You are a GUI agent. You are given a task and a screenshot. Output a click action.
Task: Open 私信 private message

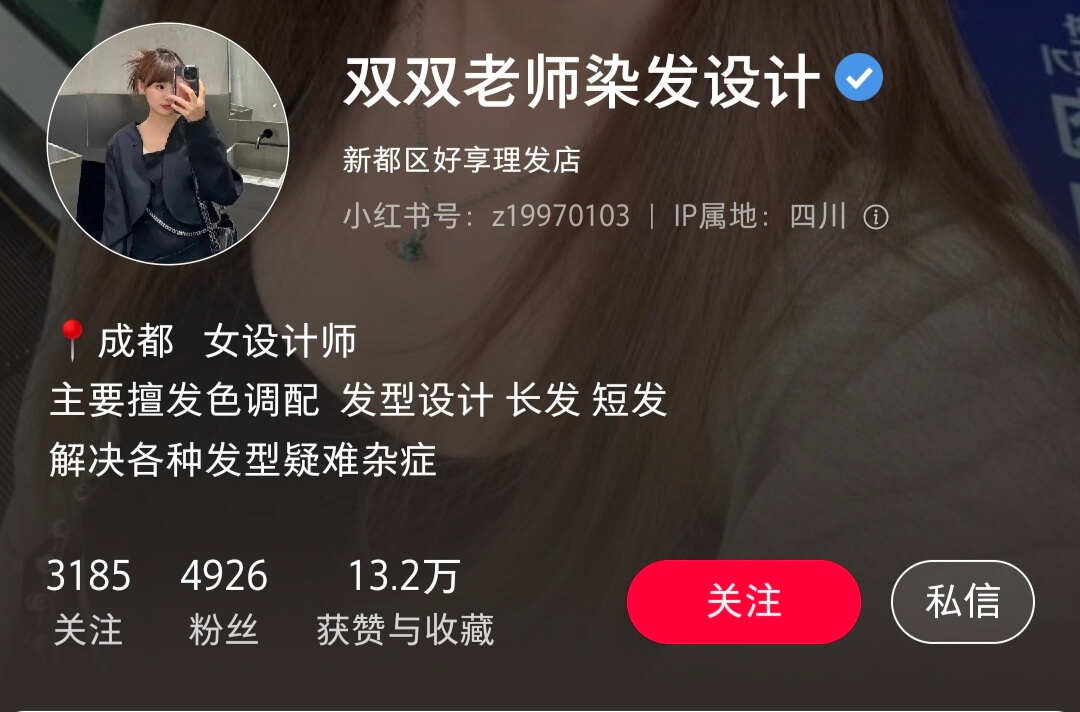point(962,602)
